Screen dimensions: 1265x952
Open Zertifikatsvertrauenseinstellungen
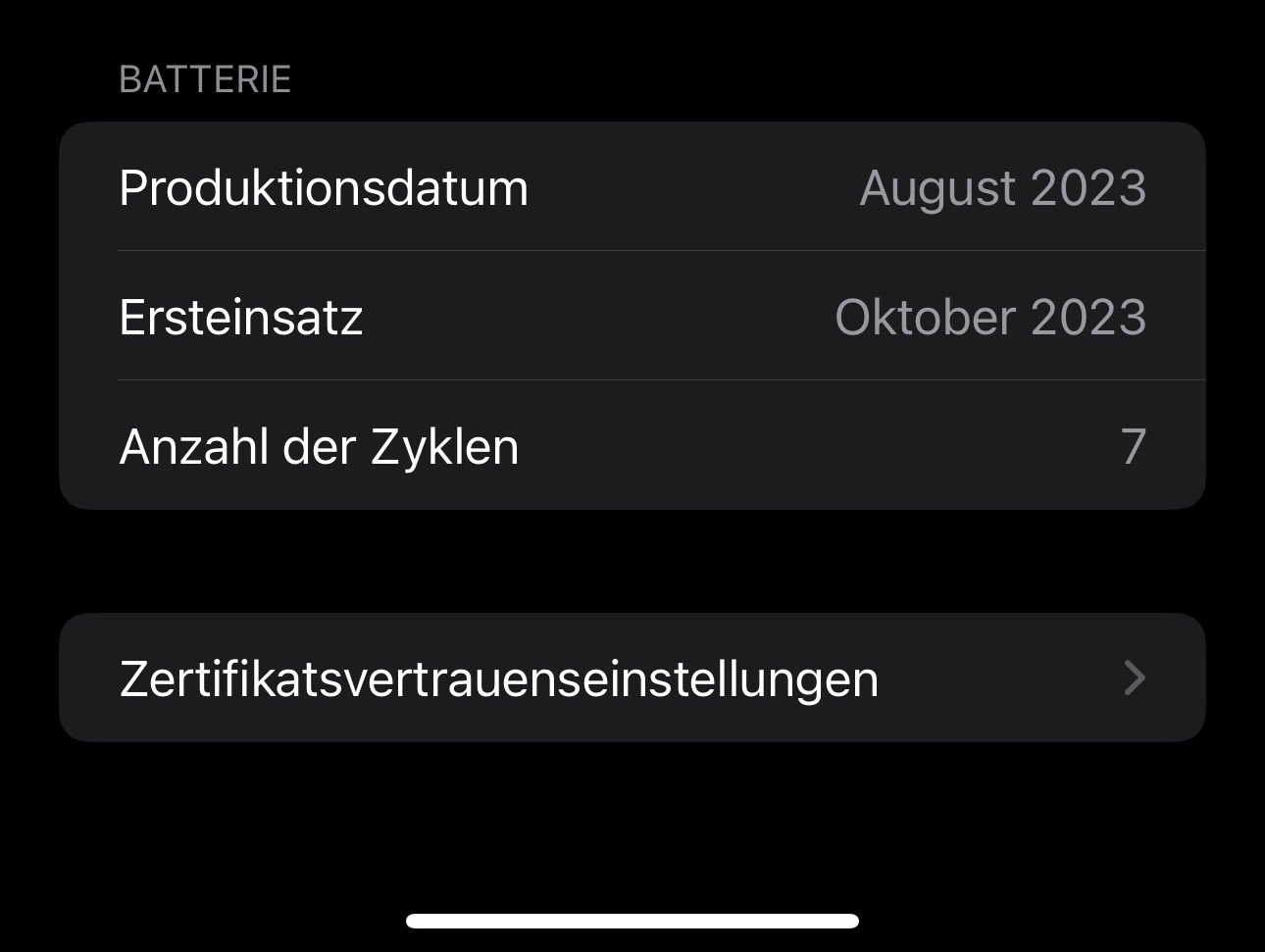click(x=632, y=677)
